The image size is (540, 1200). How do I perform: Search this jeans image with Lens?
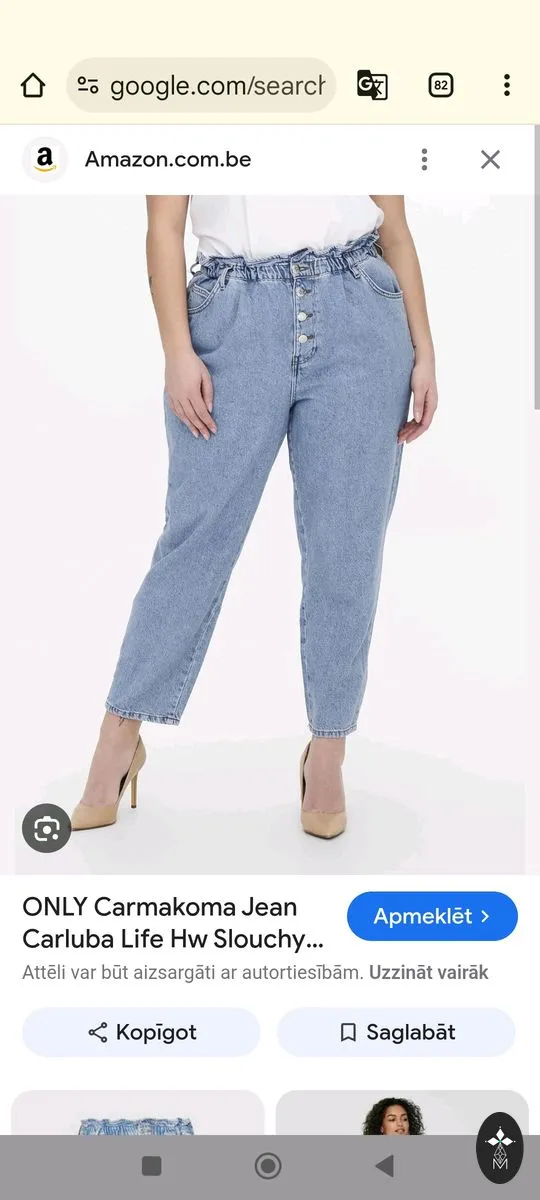click(x=47, y=828)
